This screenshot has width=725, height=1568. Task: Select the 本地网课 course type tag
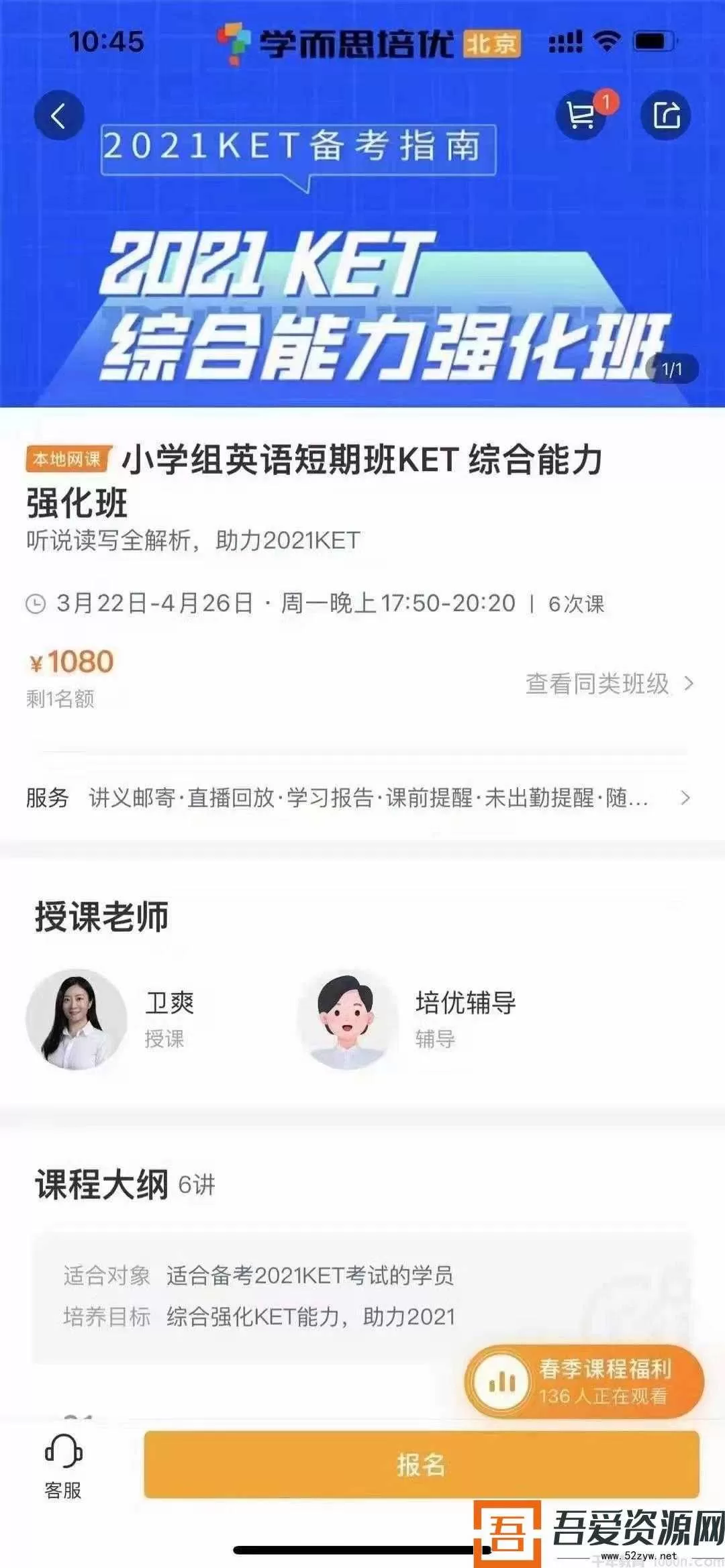point(67,459)
